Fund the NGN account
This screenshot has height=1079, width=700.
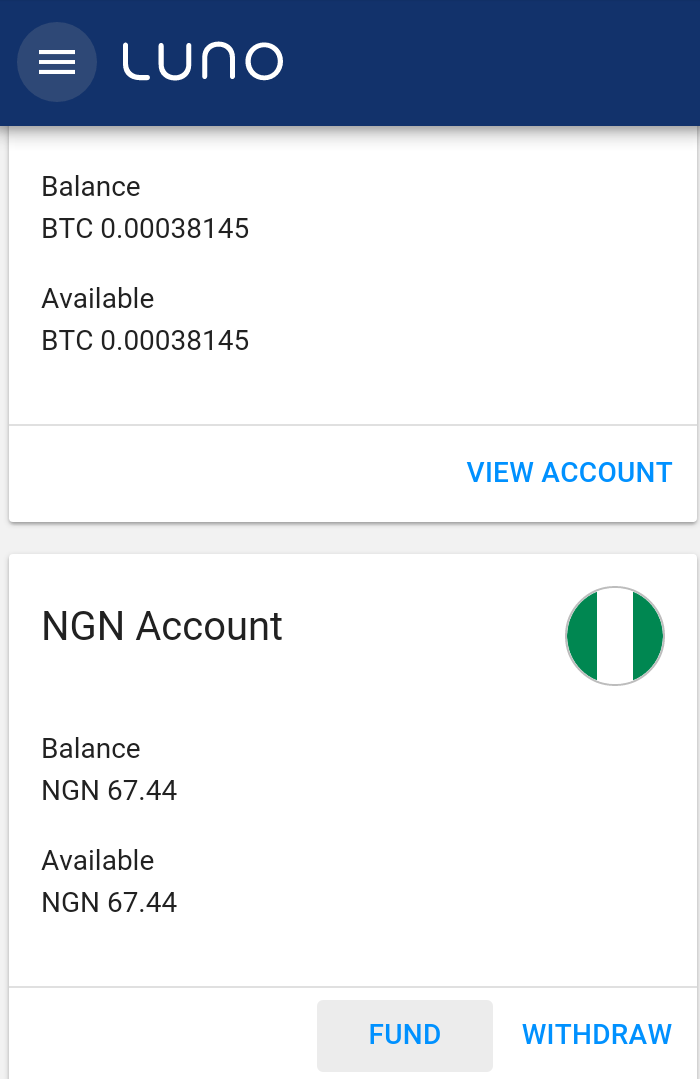pos(405,1034)
